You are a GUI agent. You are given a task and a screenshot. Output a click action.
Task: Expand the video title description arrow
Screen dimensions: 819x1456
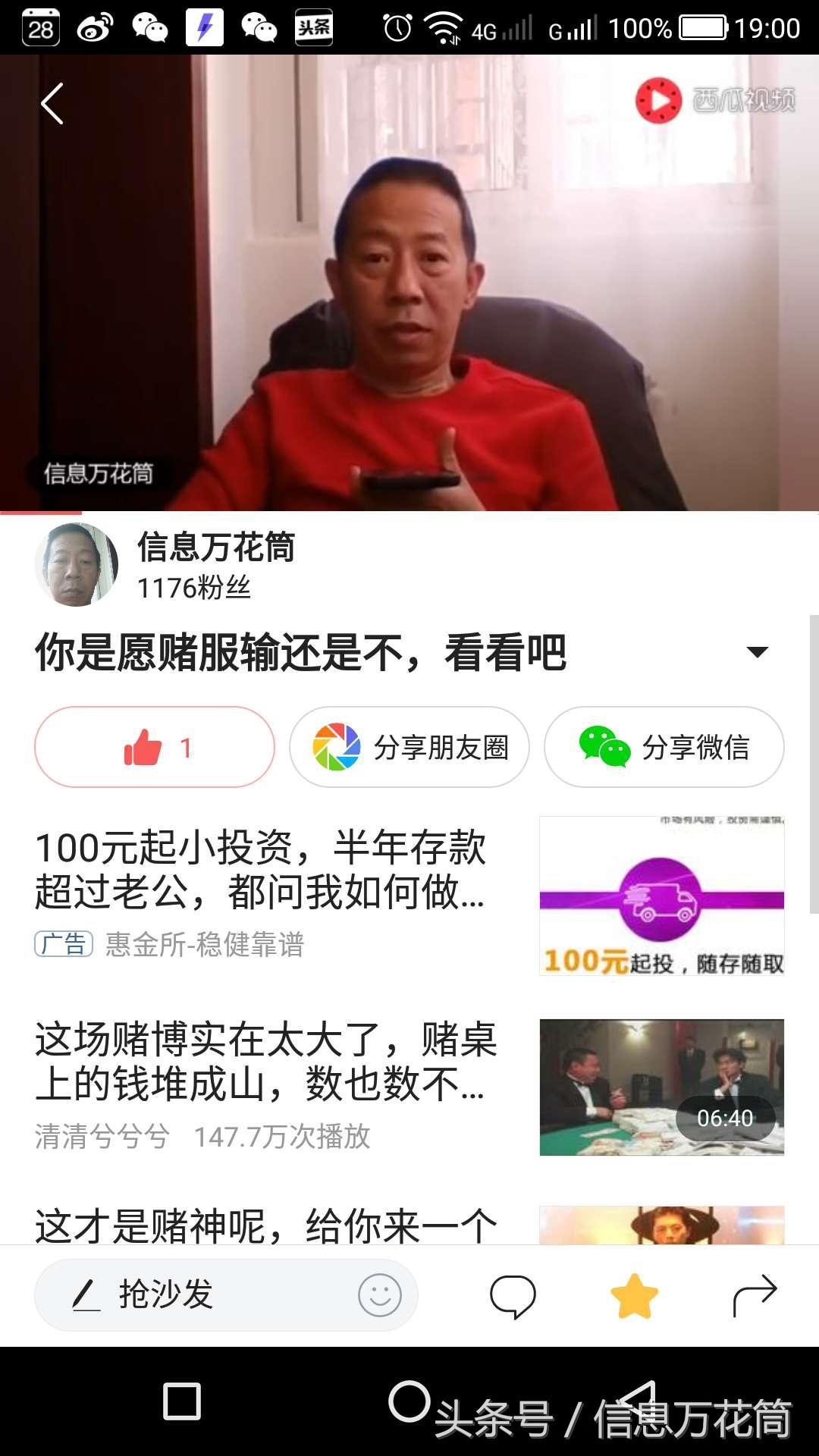757,652
